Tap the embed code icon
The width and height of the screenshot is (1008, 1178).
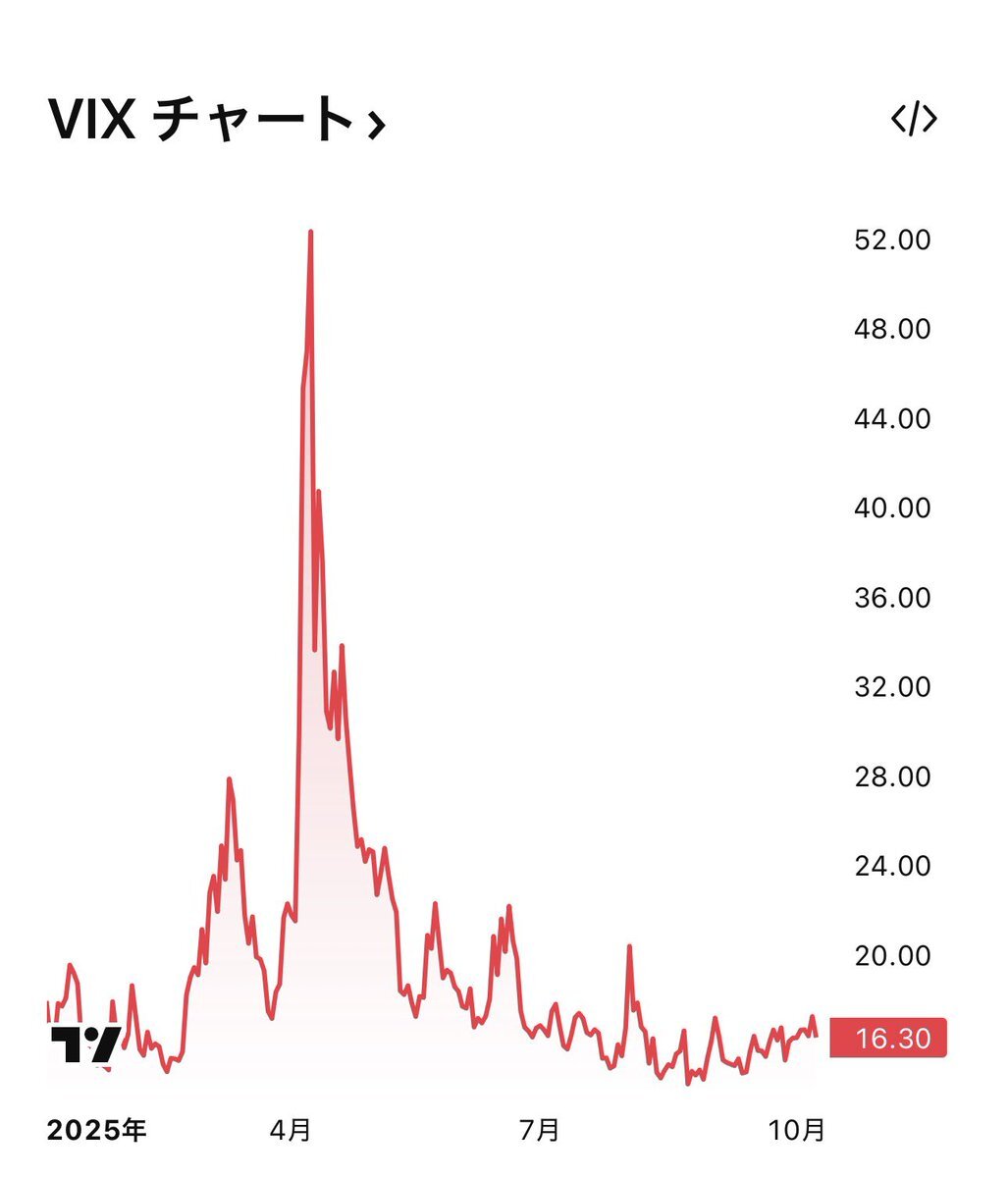(914, 119)
